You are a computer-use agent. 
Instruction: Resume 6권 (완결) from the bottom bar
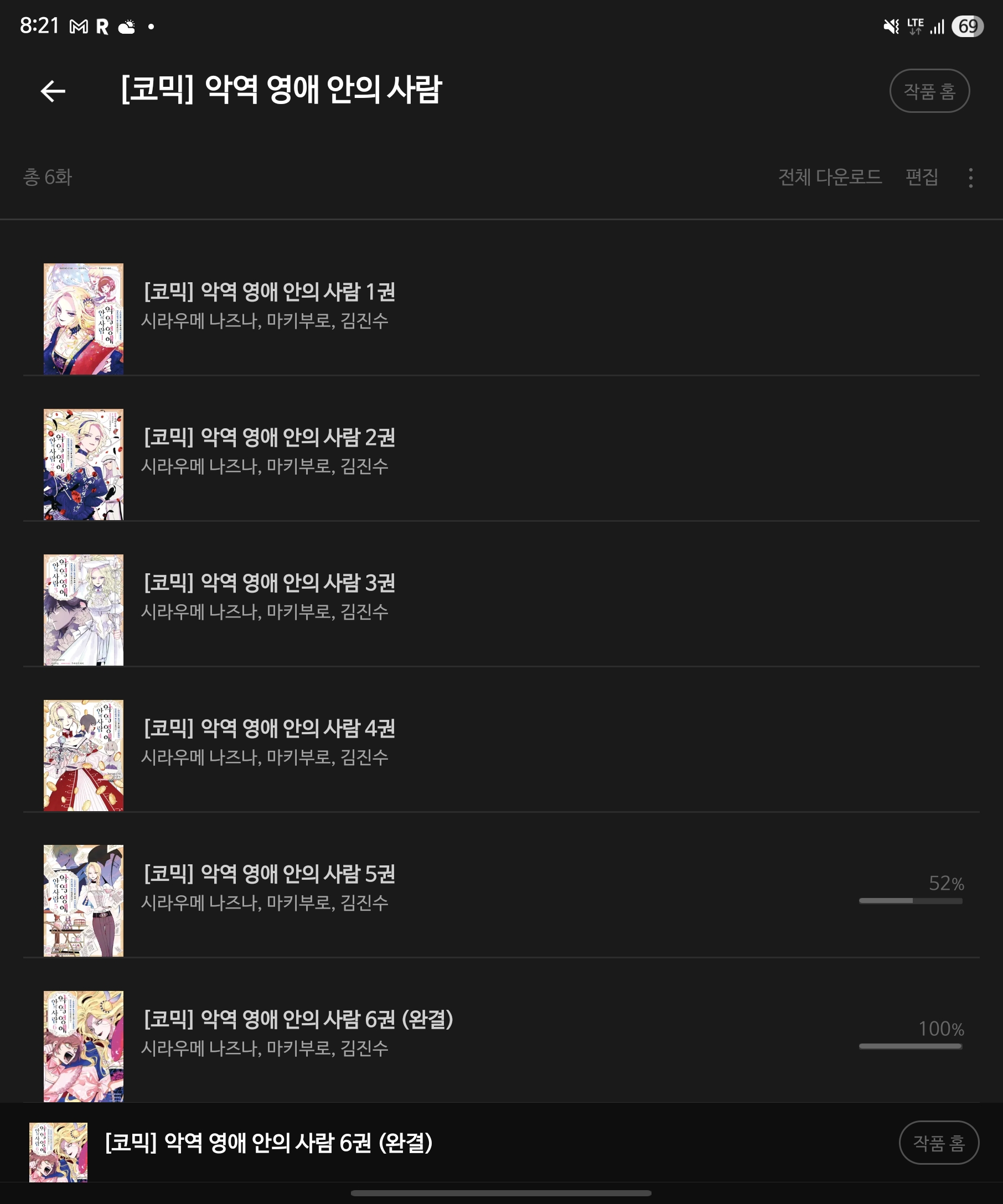[x=268, y=1143]
